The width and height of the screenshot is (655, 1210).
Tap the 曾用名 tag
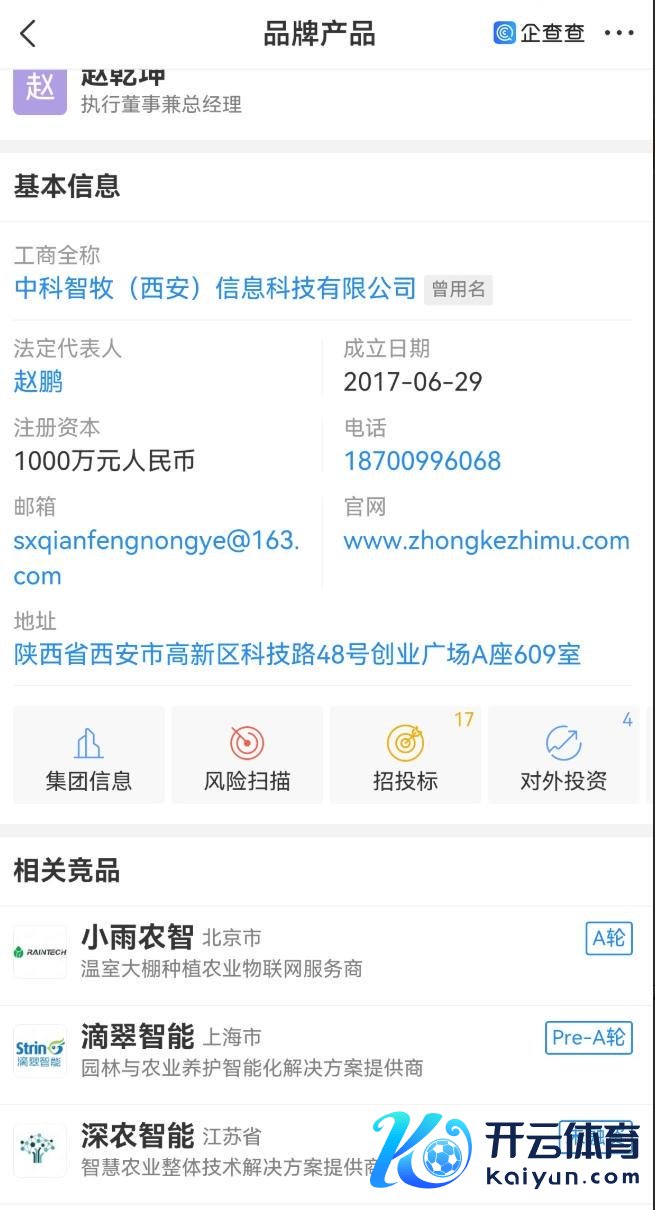(458, 290)
